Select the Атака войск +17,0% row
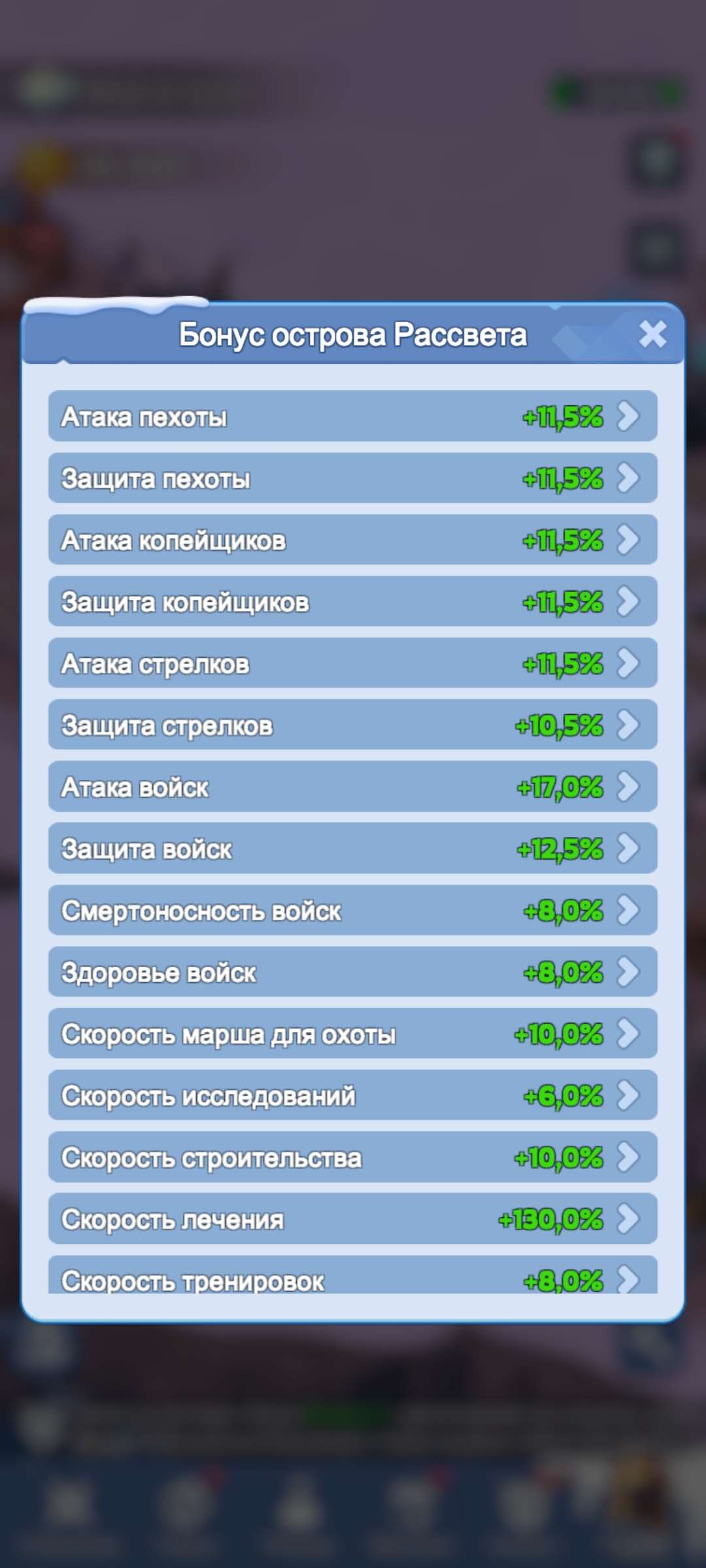 click(x=353, y=787)
